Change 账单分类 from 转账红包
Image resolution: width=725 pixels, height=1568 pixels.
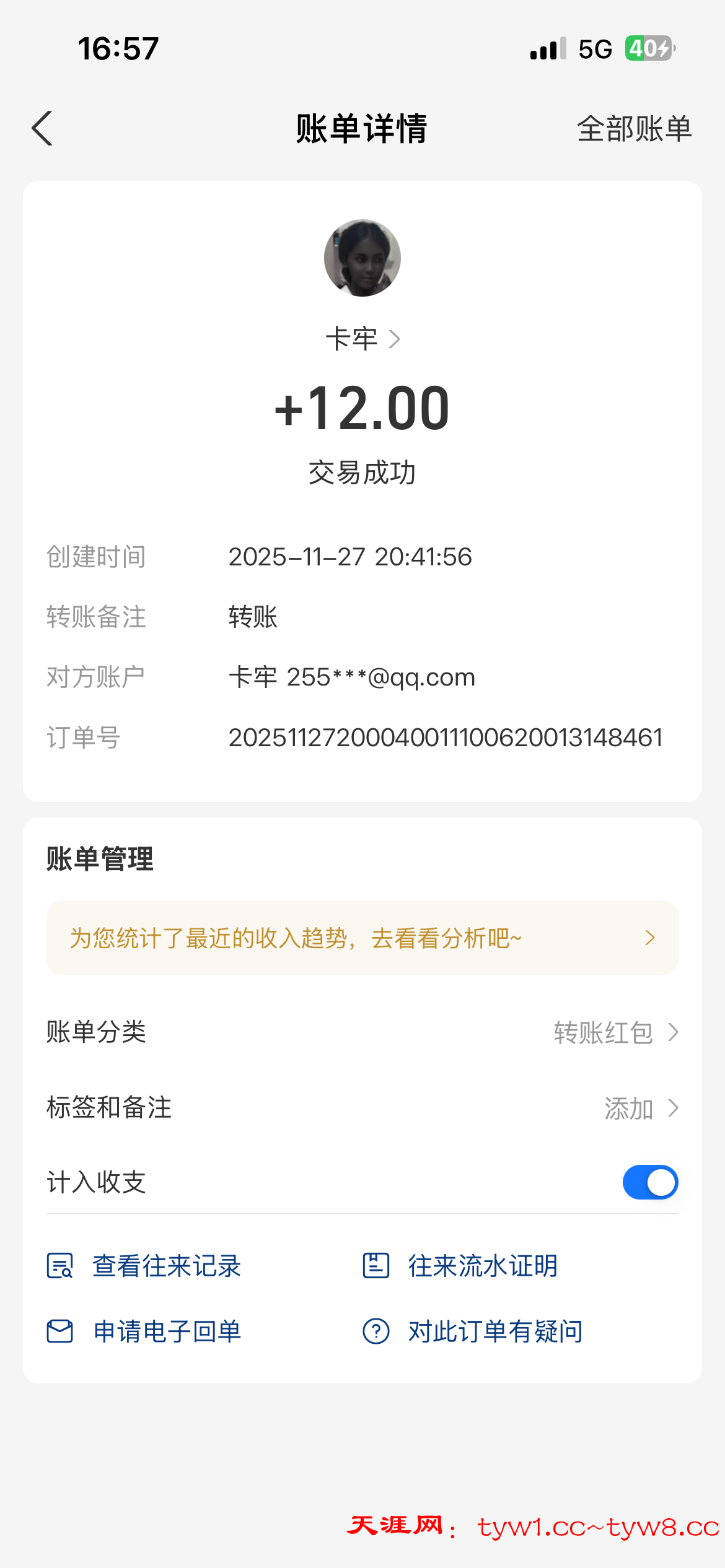coord(615,1032)
